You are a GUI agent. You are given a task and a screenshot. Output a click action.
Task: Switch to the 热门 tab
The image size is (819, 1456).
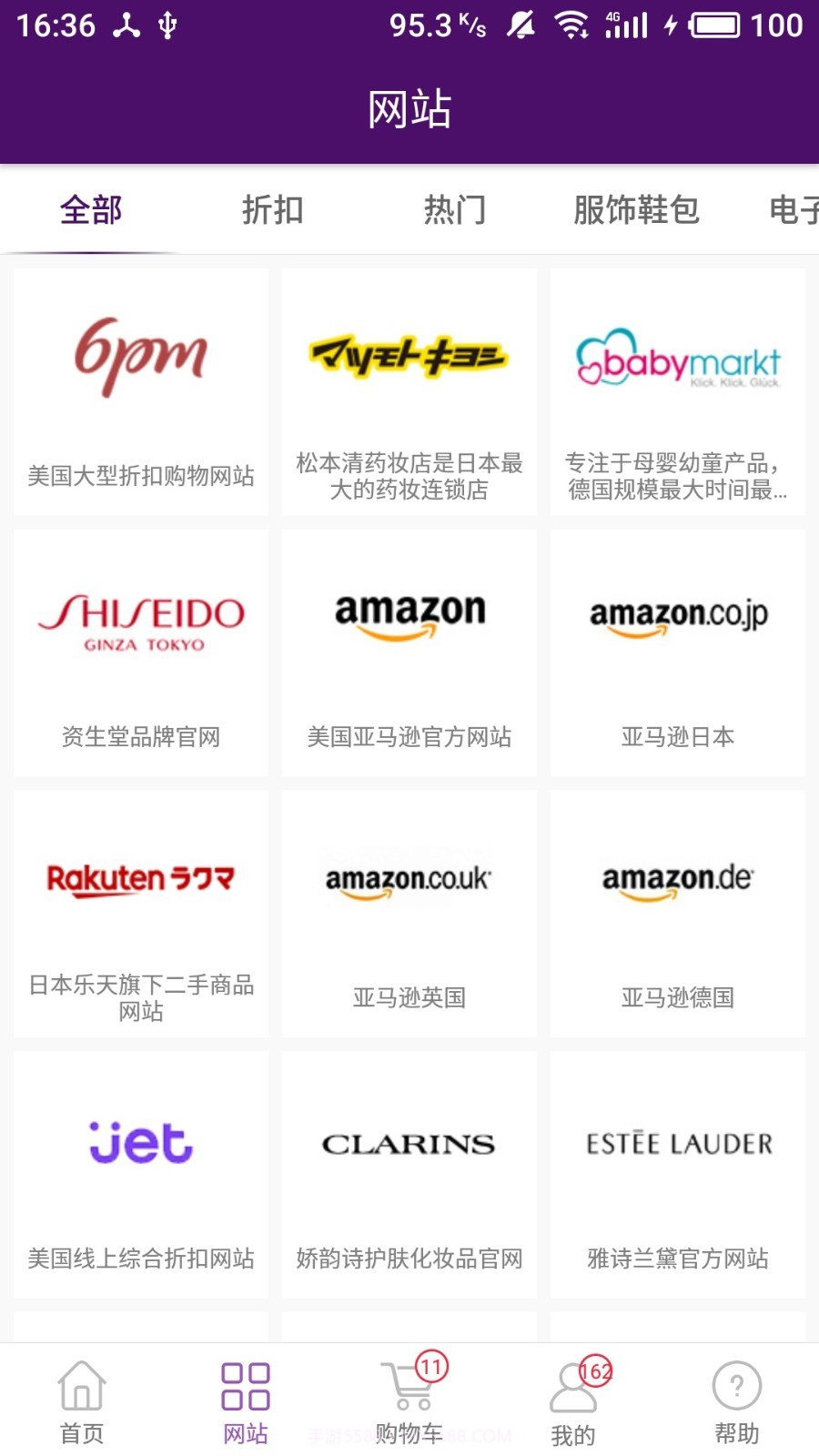pos(455,208)
